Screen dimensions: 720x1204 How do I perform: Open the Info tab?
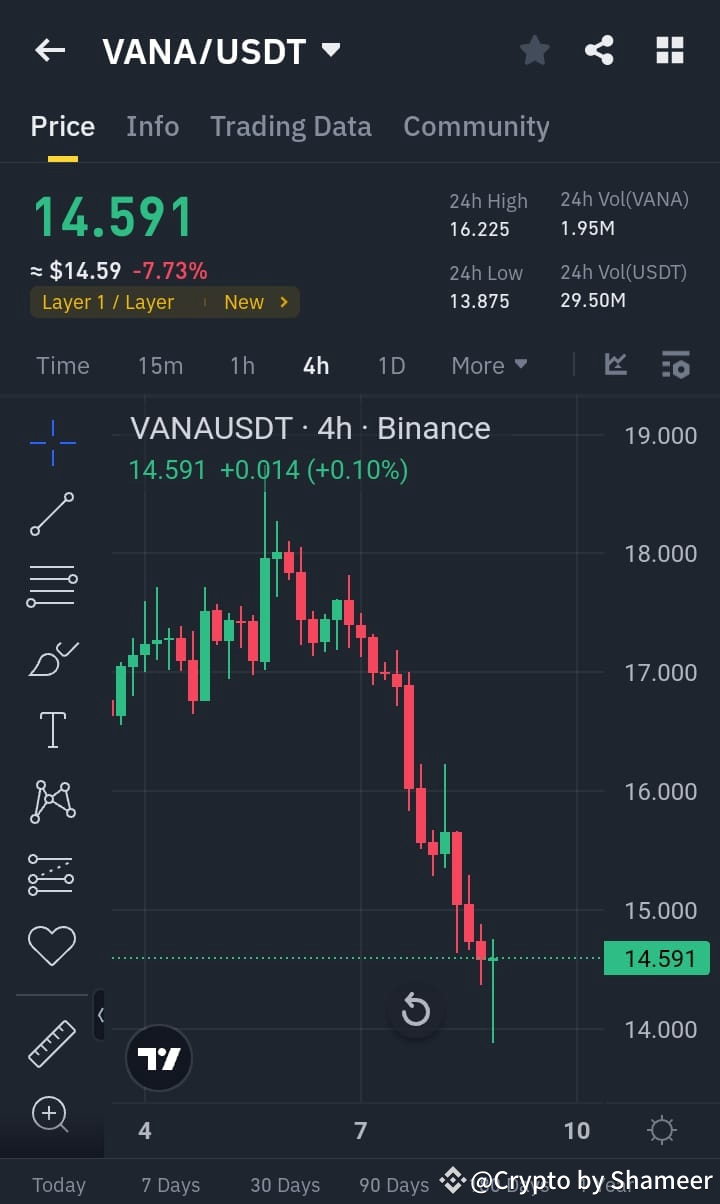point(152,126)
